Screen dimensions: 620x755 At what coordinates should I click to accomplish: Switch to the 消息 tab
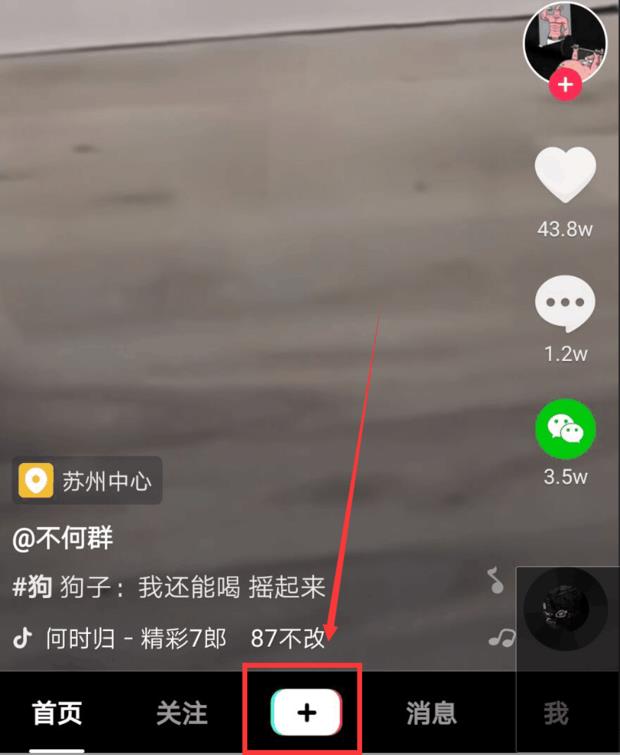[431, 713]
